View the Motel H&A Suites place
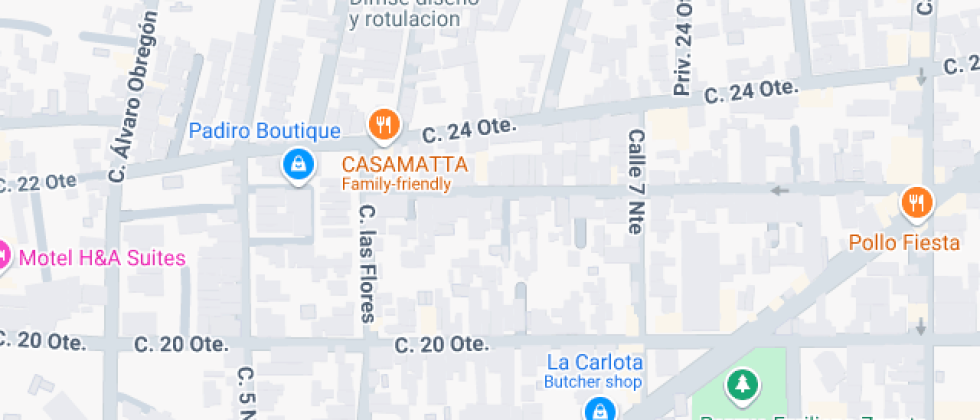The height and width of the screenshot is (420, 980). point(3,257)
